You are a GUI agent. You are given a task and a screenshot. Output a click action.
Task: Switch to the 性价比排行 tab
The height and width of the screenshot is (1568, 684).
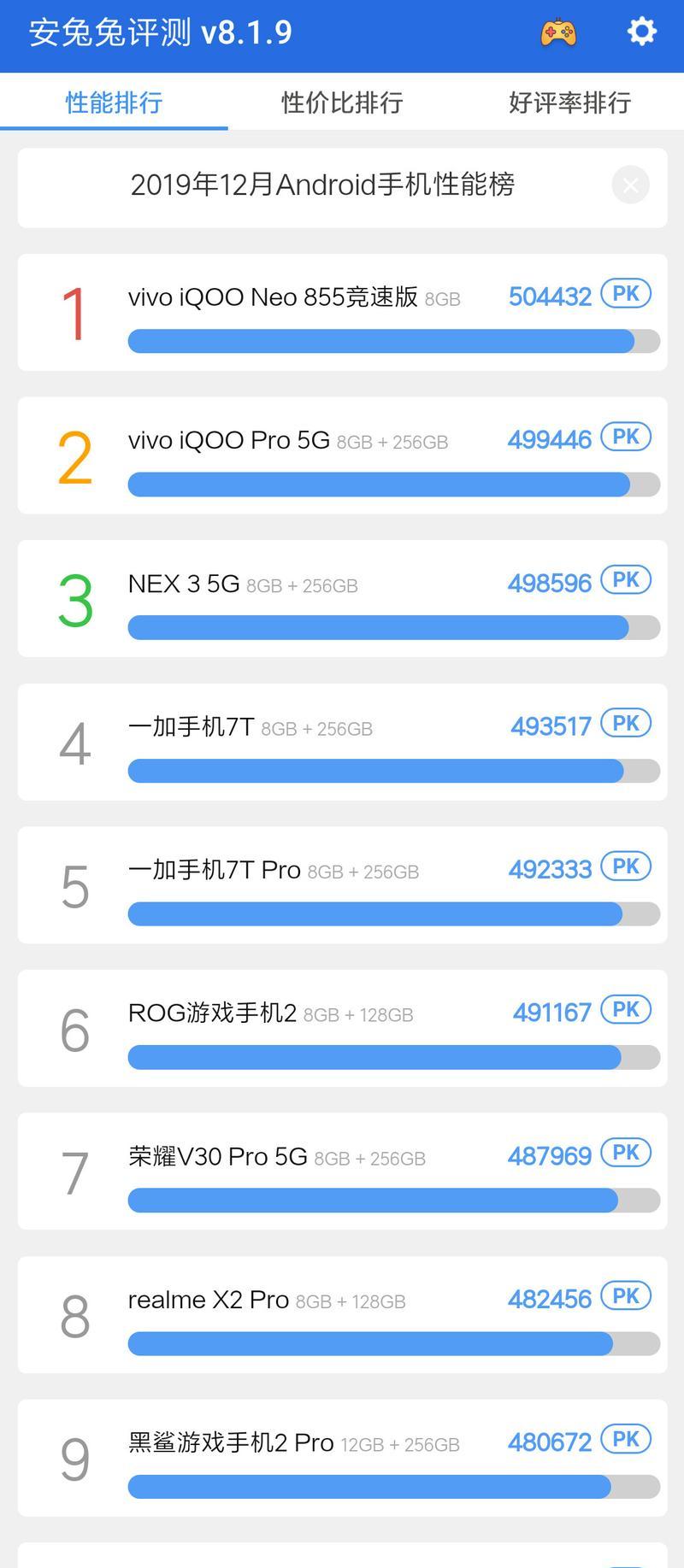342,103
